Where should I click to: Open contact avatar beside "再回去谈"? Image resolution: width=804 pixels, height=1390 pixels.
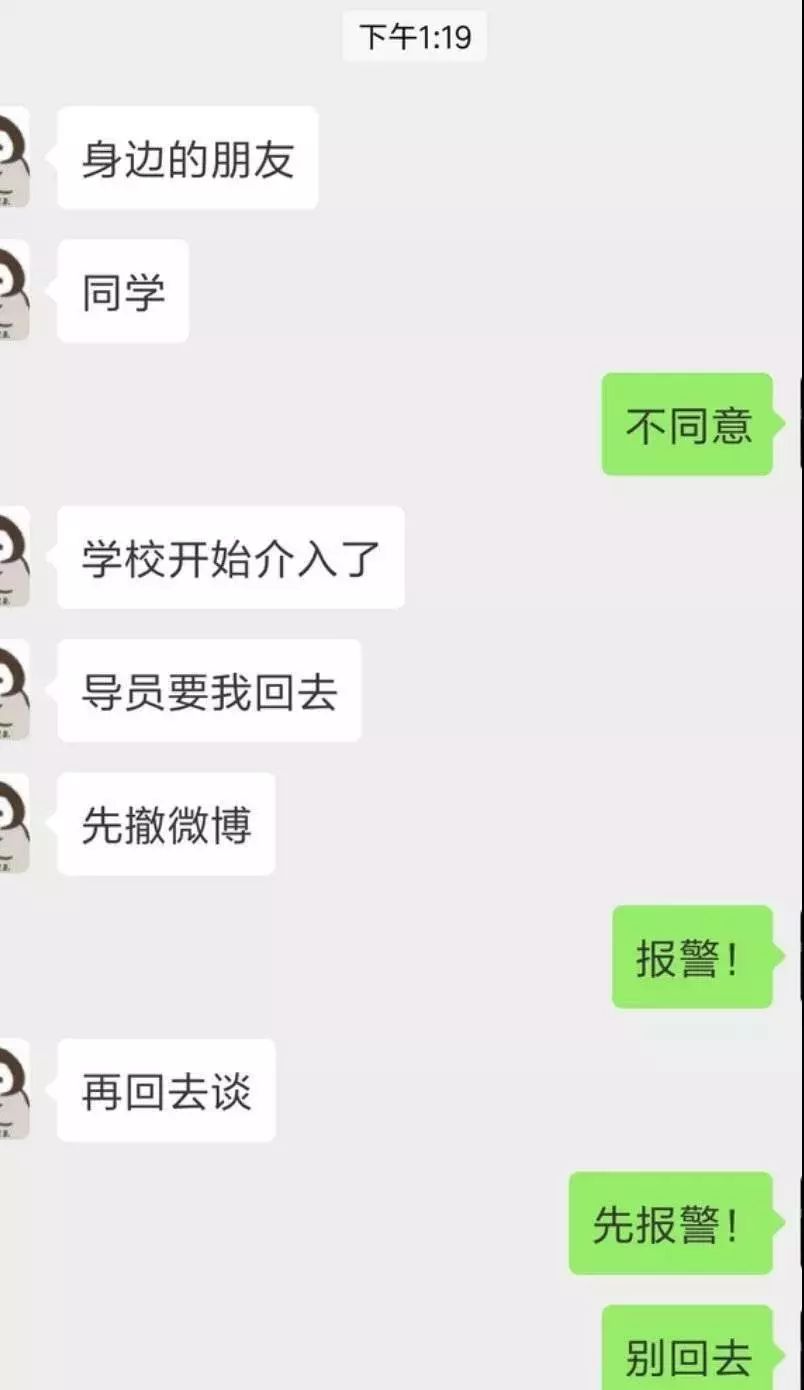point(14,1090)
